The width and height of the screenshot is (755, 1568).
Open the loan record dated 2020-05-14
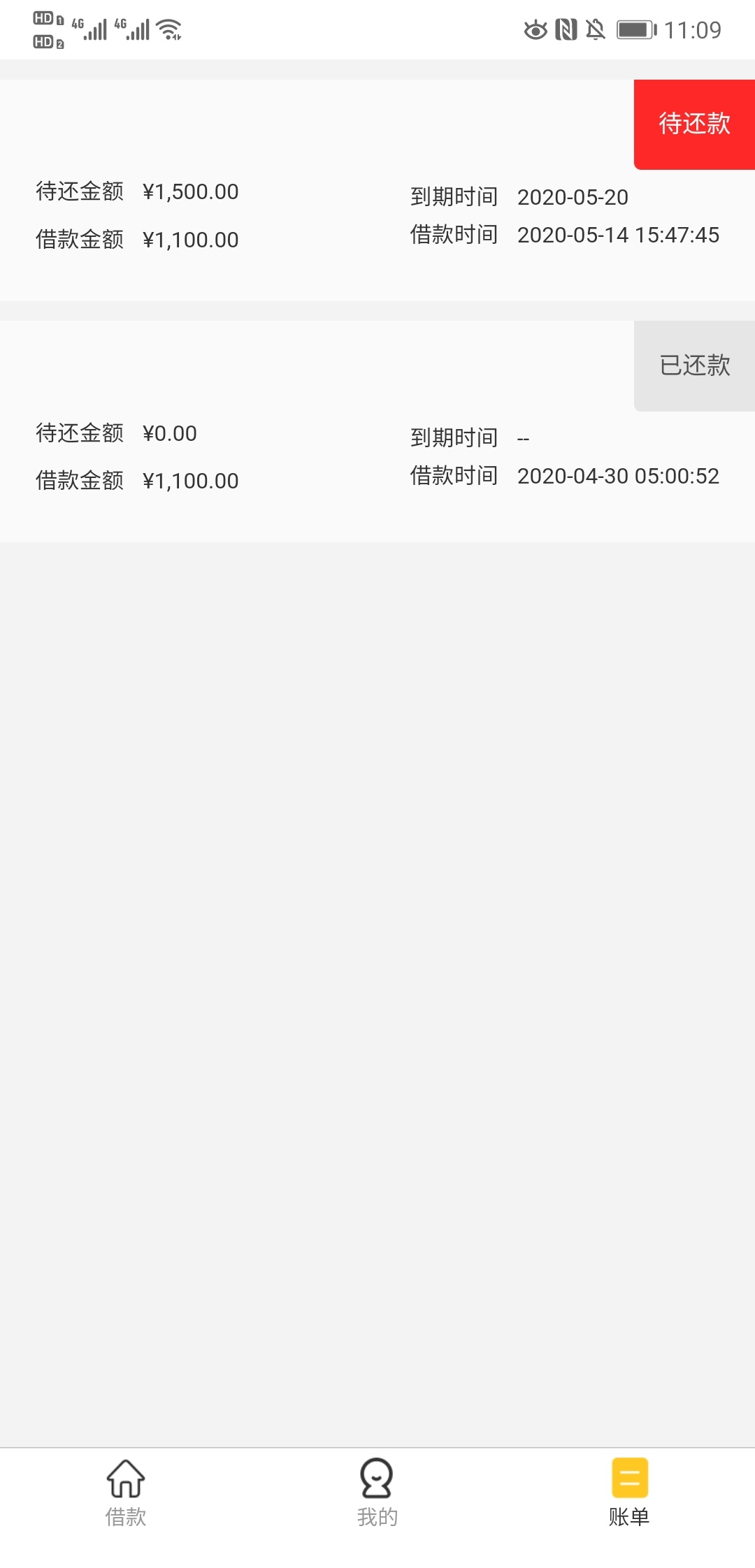(x=377, y=190)
